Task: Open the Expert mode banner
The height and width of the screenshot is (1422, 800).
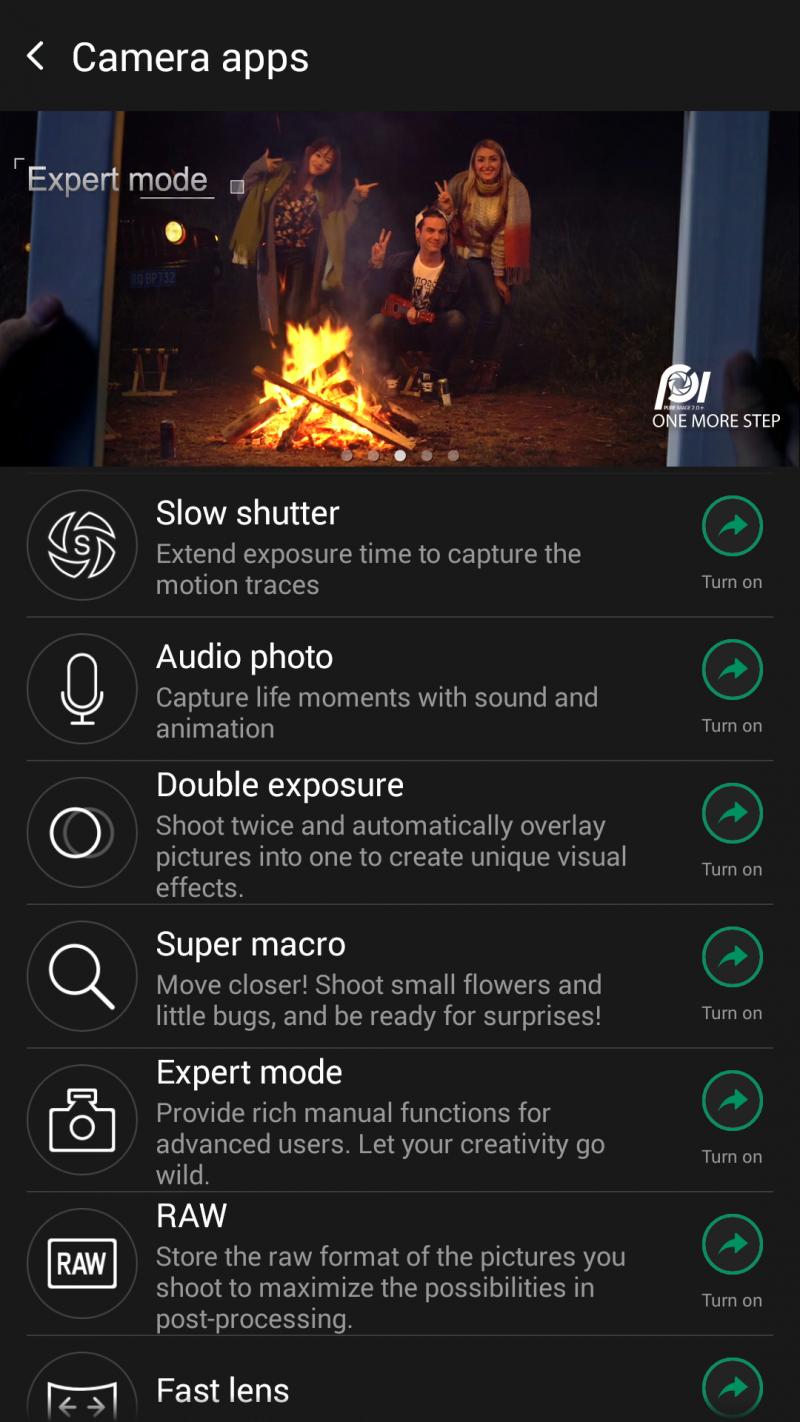Action: [400, 288]
